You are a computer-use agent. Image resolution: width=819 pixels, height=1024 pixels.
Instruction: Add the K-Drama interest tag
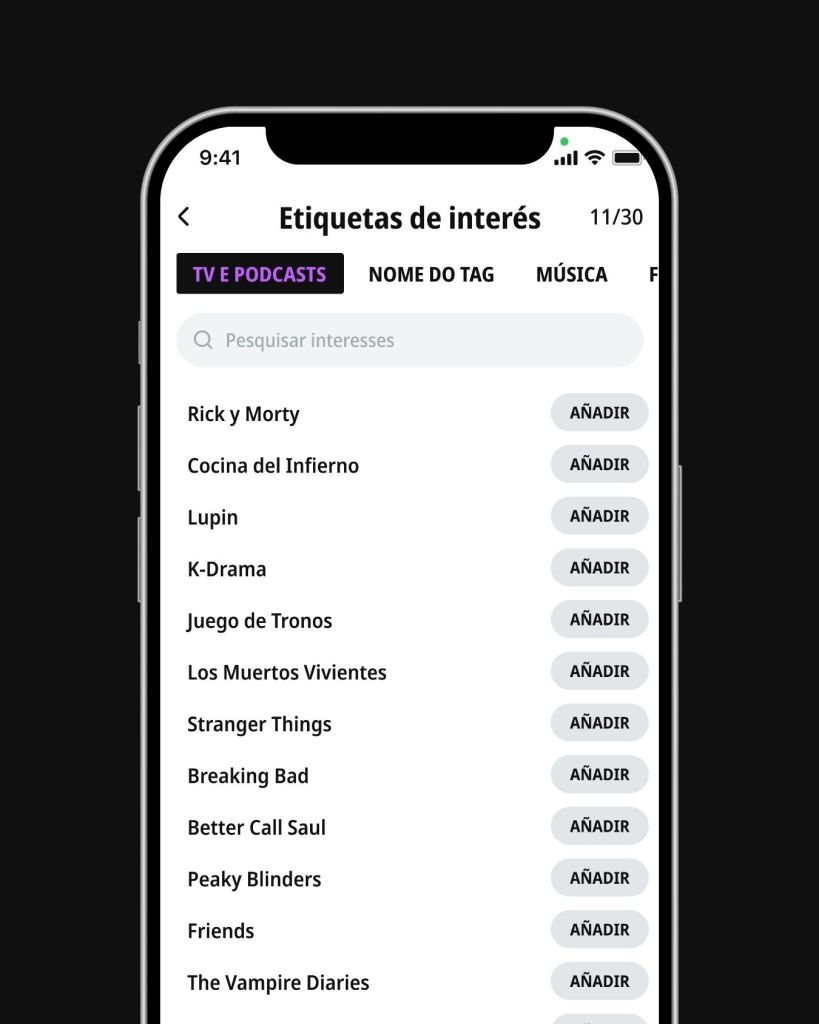[x=599, y=567]
